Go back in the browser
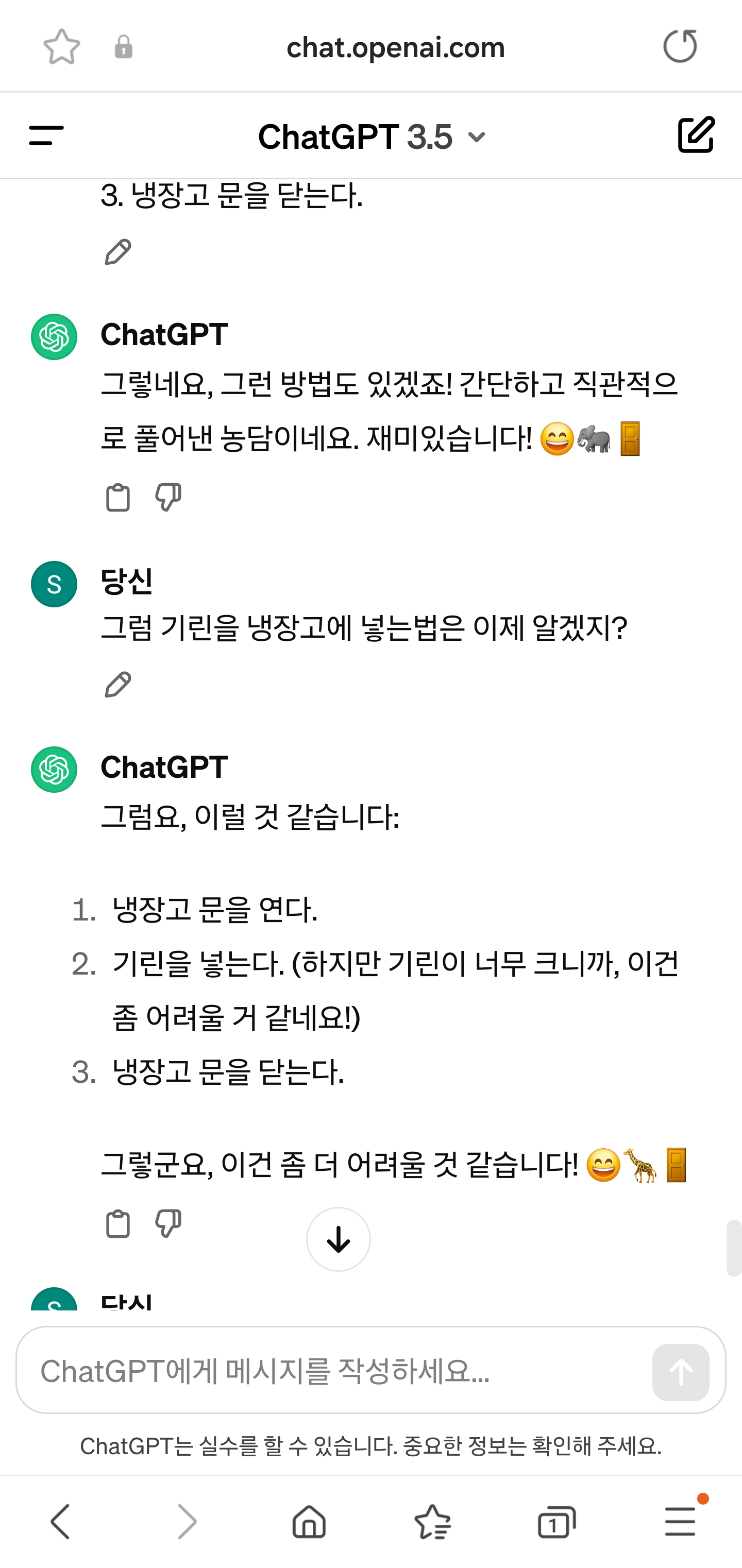This screenshot has height=1568, width=742. (x=60, y=1522)
